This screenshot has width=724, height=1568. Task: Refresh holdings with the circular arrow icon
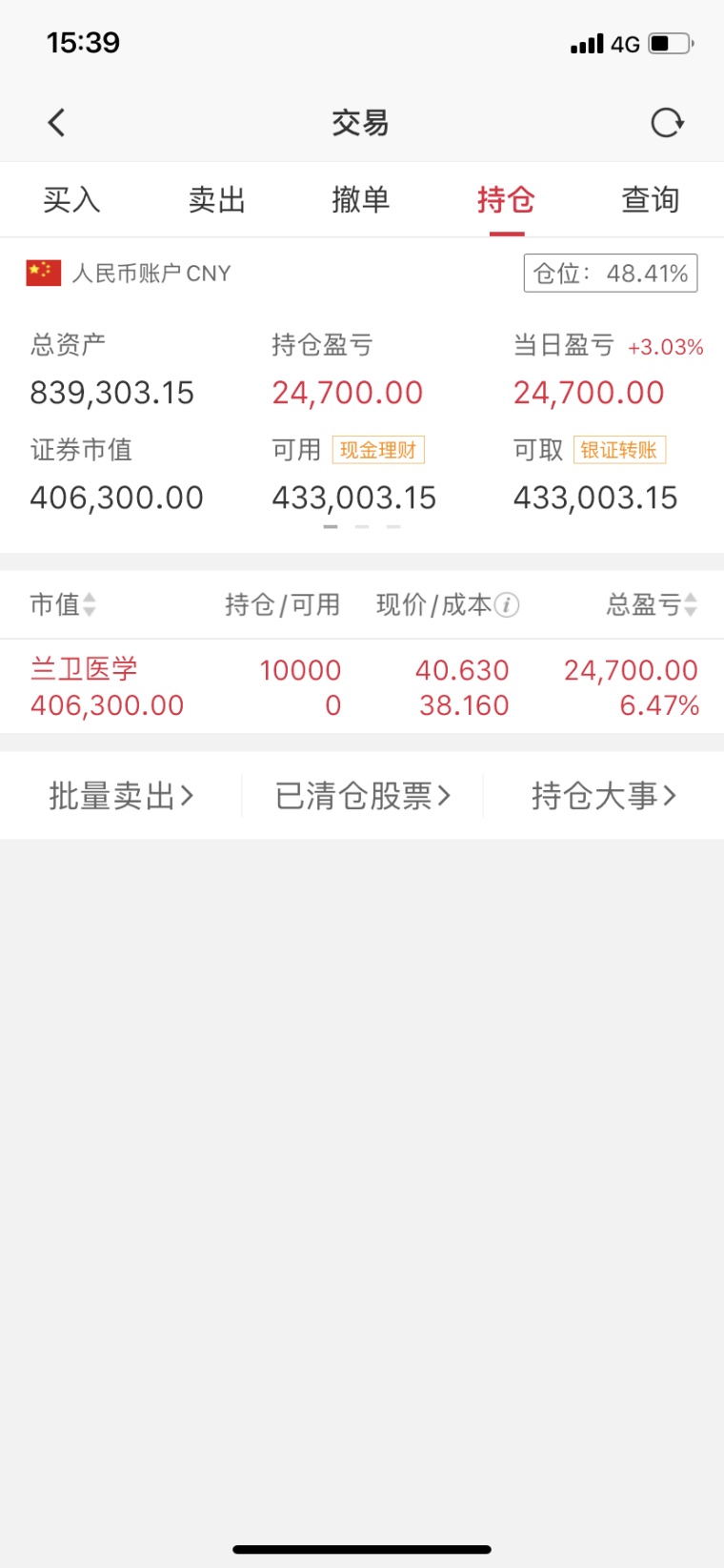click(x=667, y=123)
